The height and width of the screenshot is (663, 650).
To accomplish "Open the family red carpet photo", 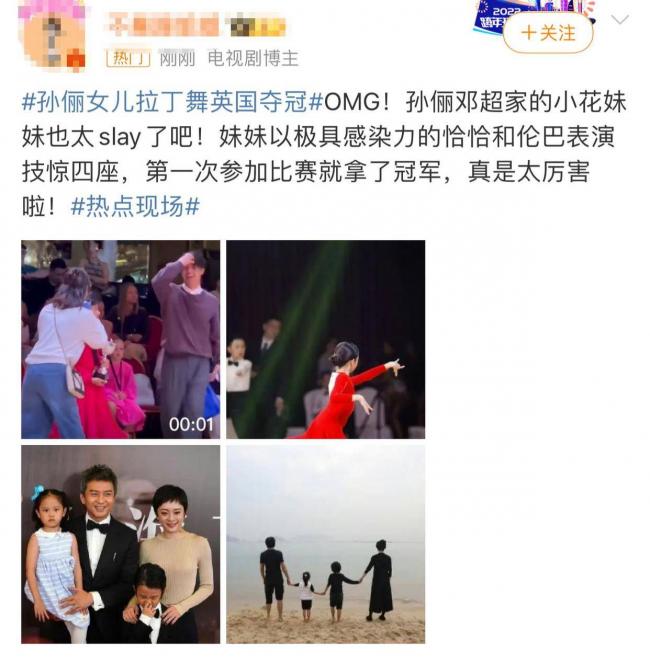I will [x=121, y=544].
